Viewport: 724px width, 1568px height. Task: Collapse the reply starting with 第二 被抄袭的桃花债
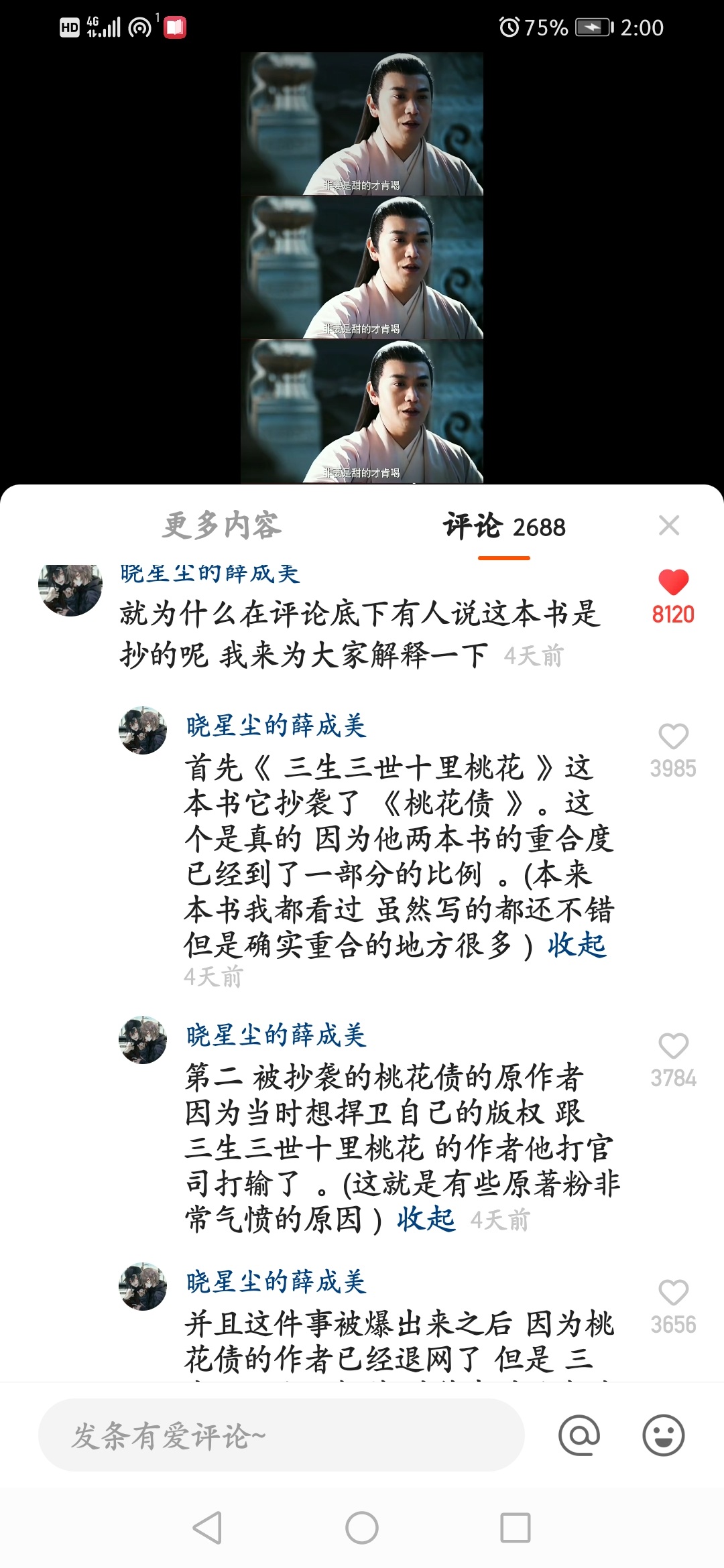point(426,1219)
